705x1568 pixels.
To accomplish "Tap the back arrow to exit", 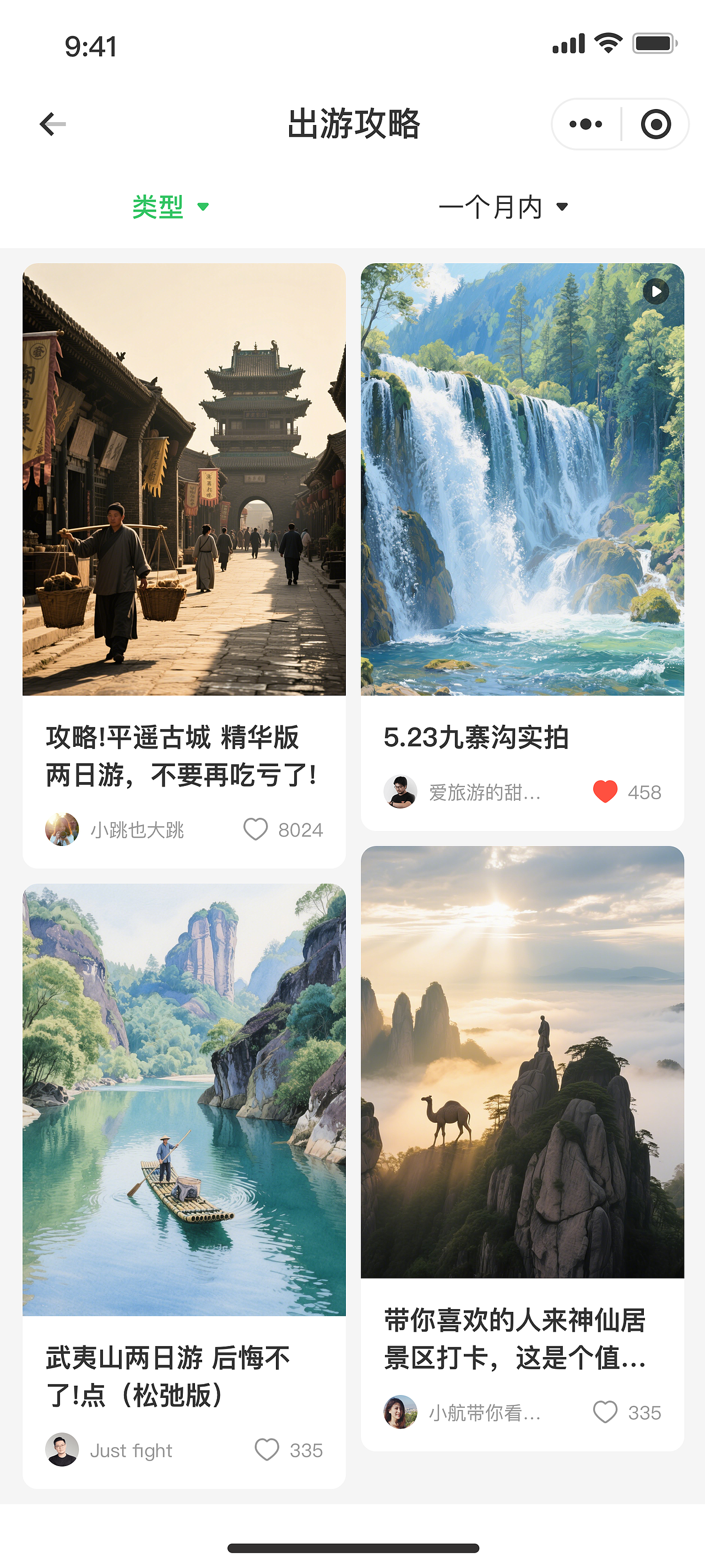I will click(x=51, y=125).
